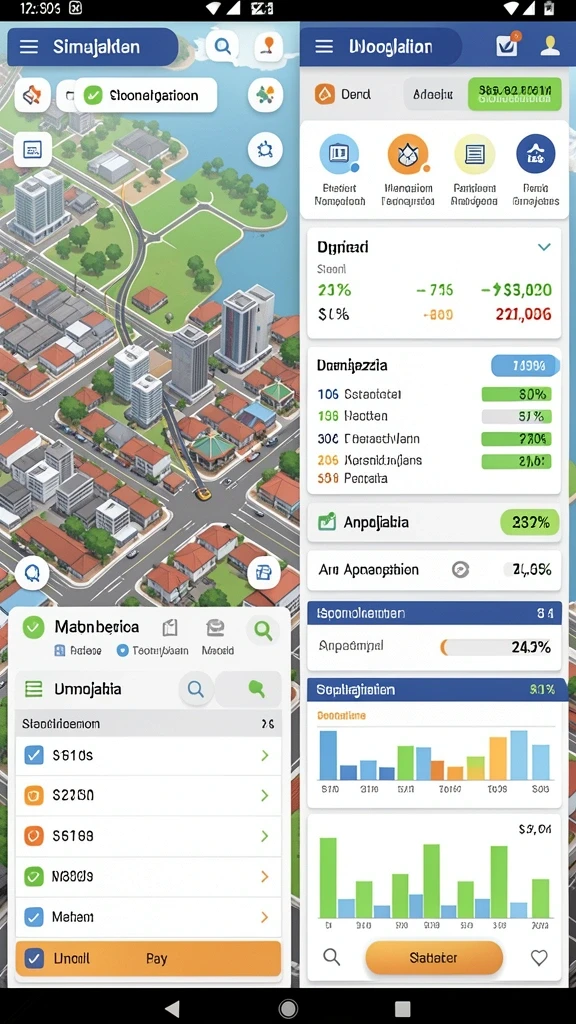Select the green highlighted segment next to Adaehe
Screen dimensions: 576x1024
[515, 94]
